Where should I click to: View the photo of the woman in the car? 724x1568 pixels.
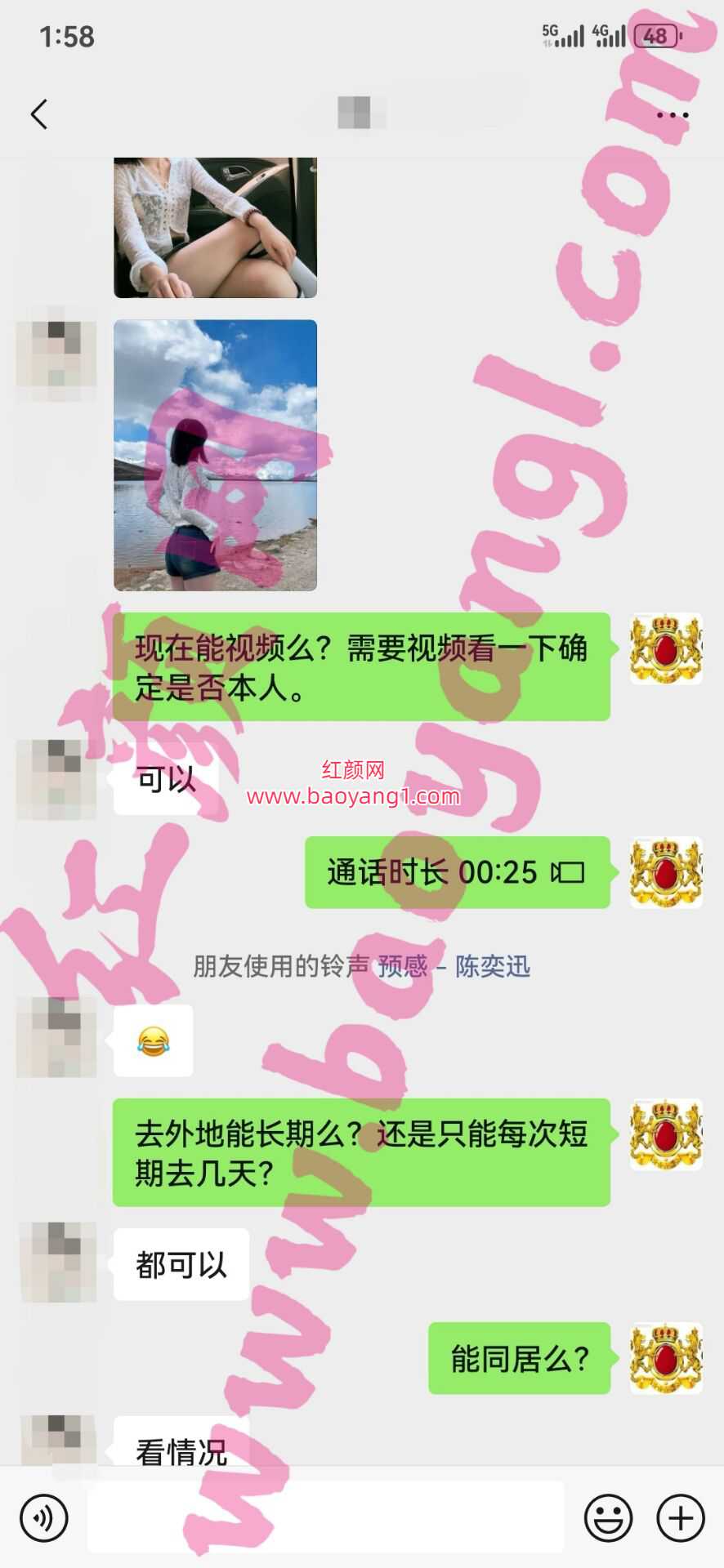tap(215, 227)
